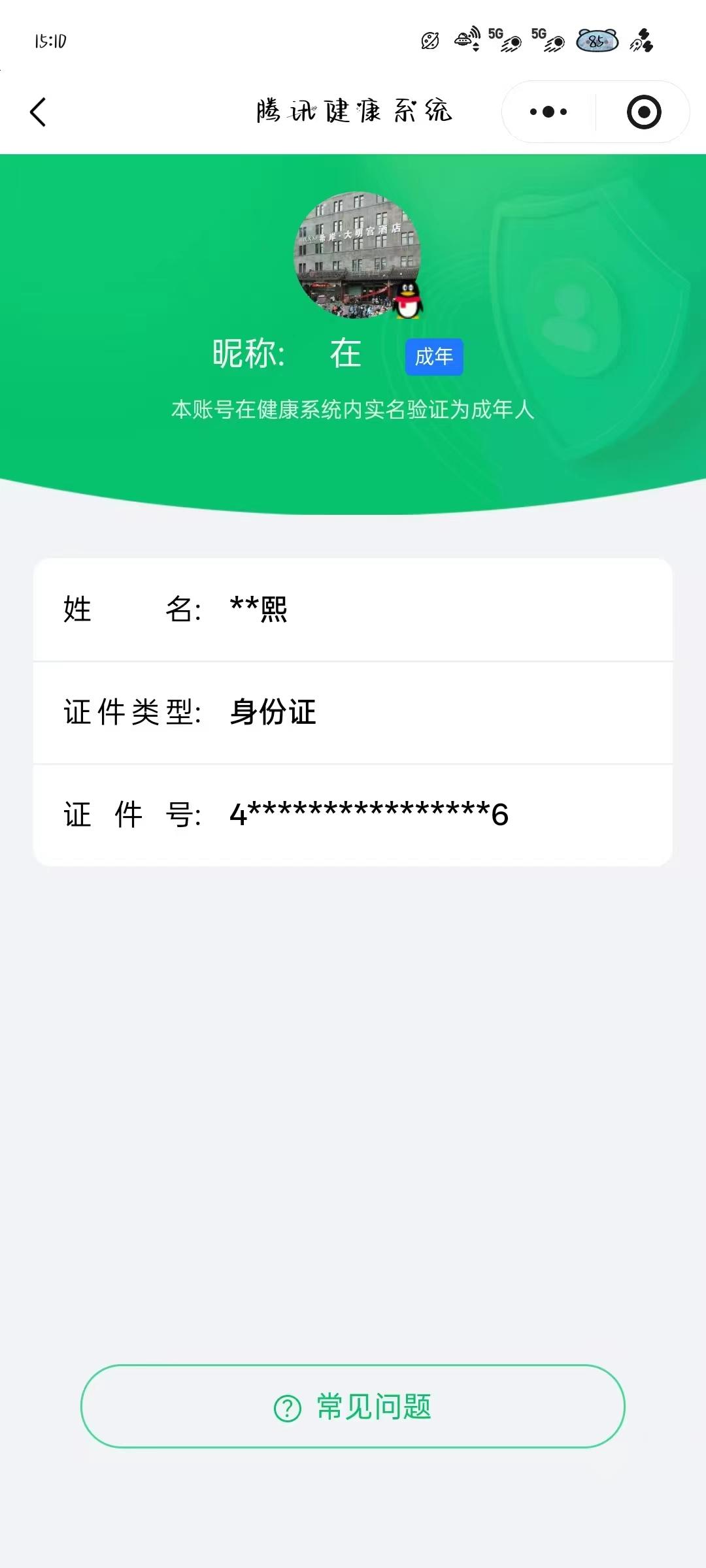Open the three-dot mini program menu
706x1568 pixels.
[x=548, y=111]
